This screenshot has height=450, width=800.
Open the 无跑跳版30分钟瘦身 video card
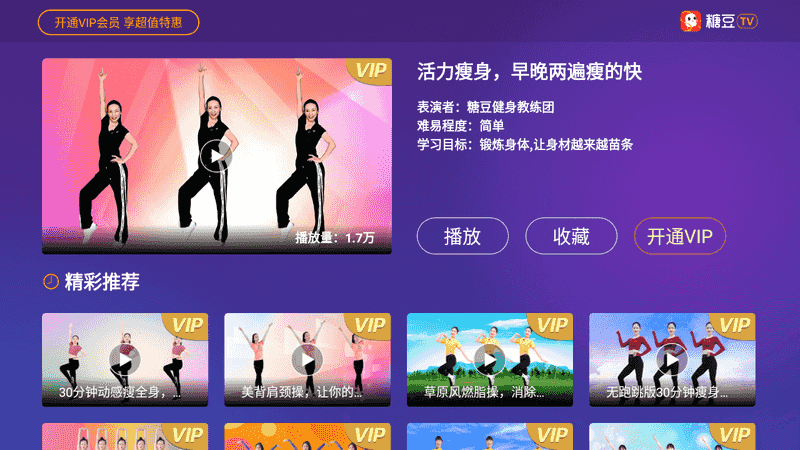pos(672,360)
